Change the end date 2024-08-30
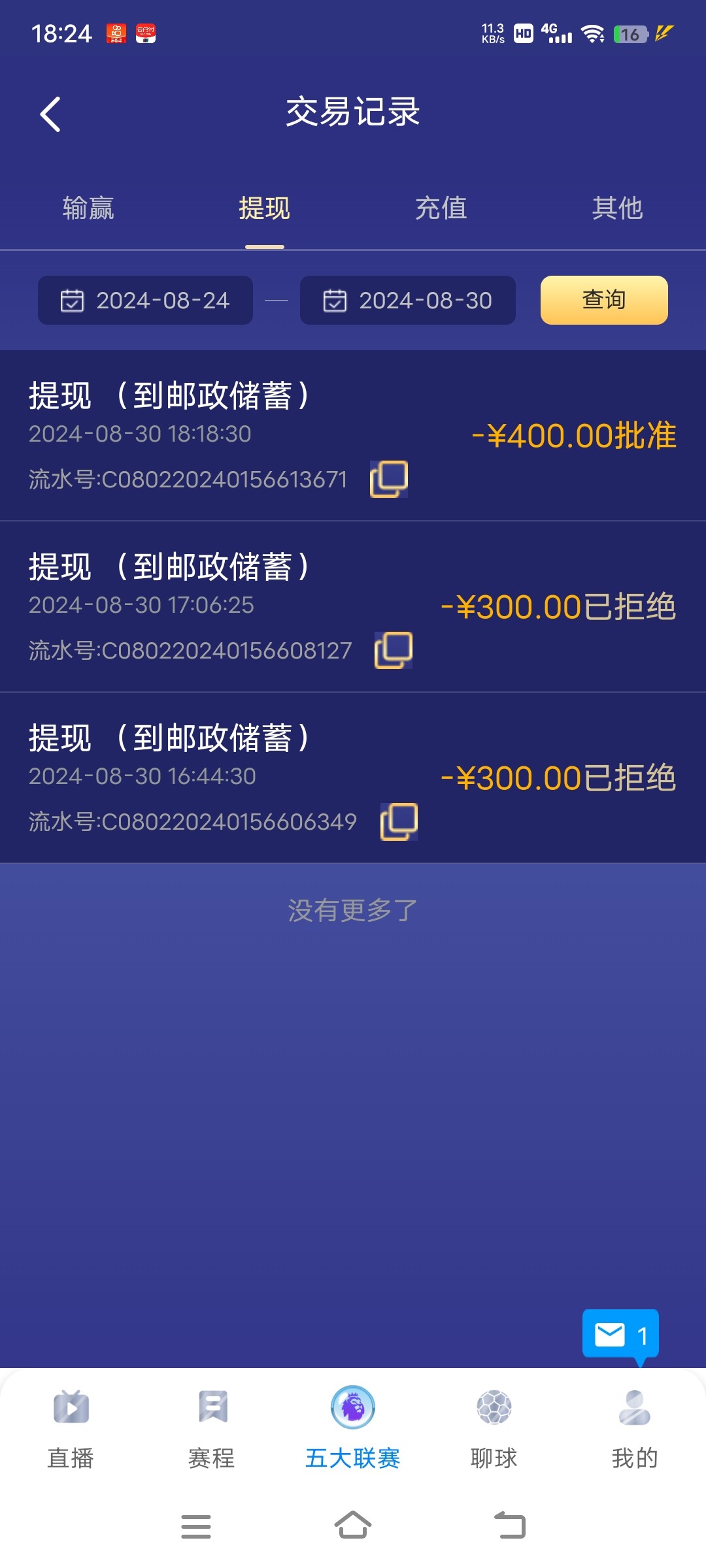 pyautogui.click(x=408, y=301)
